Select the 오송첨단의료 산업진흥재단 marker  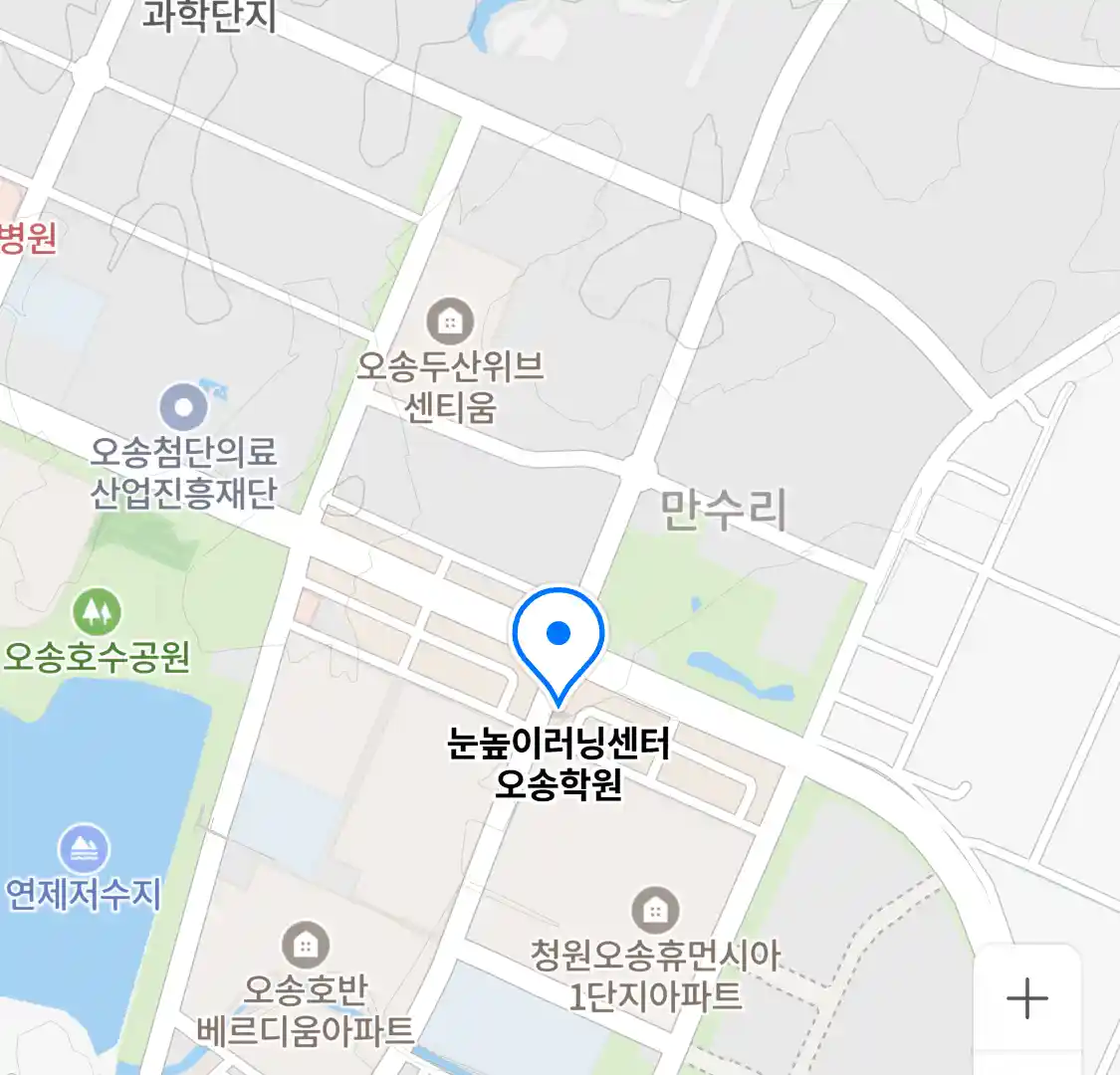point(184,407)
